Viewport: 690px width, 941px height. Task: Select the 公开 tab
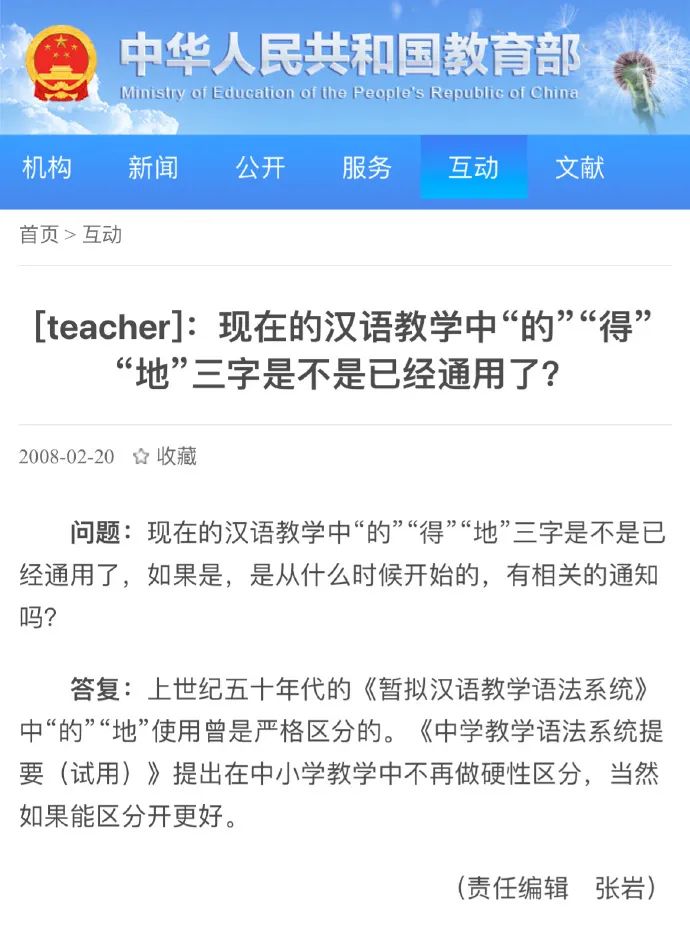coord(260,167)
